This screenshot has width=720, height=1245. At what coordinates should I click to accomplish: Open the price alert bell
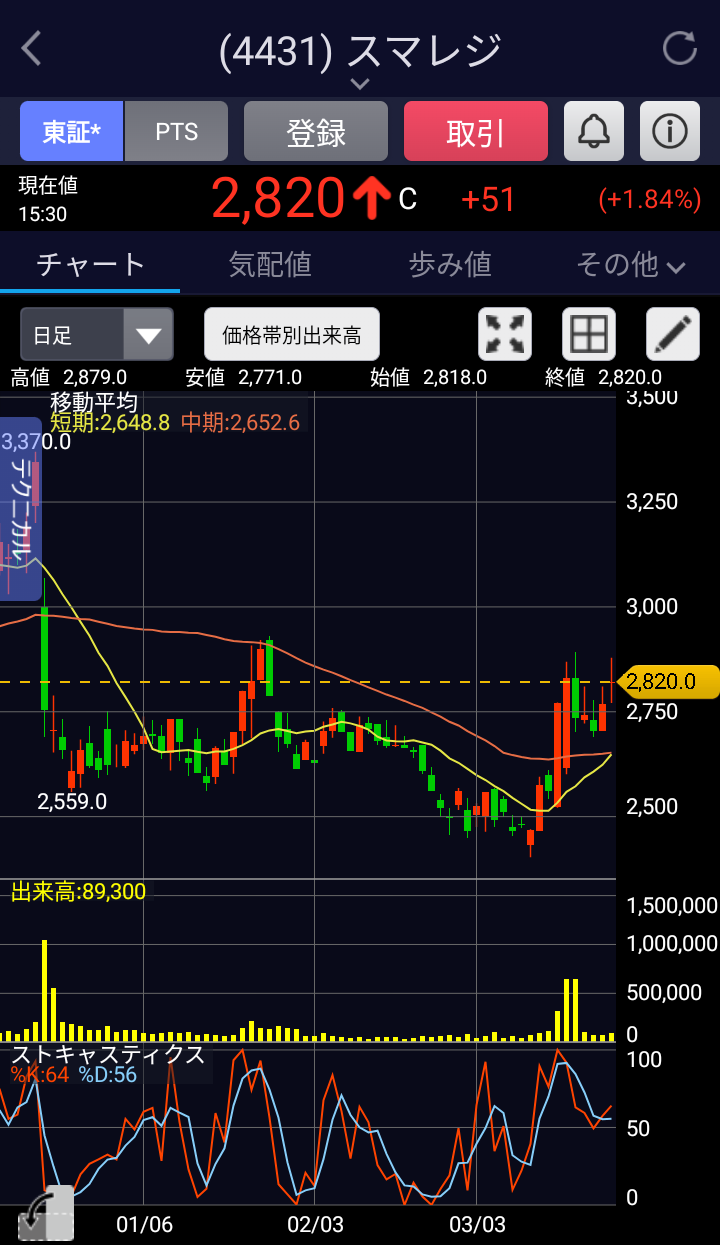tap(594, 132)
